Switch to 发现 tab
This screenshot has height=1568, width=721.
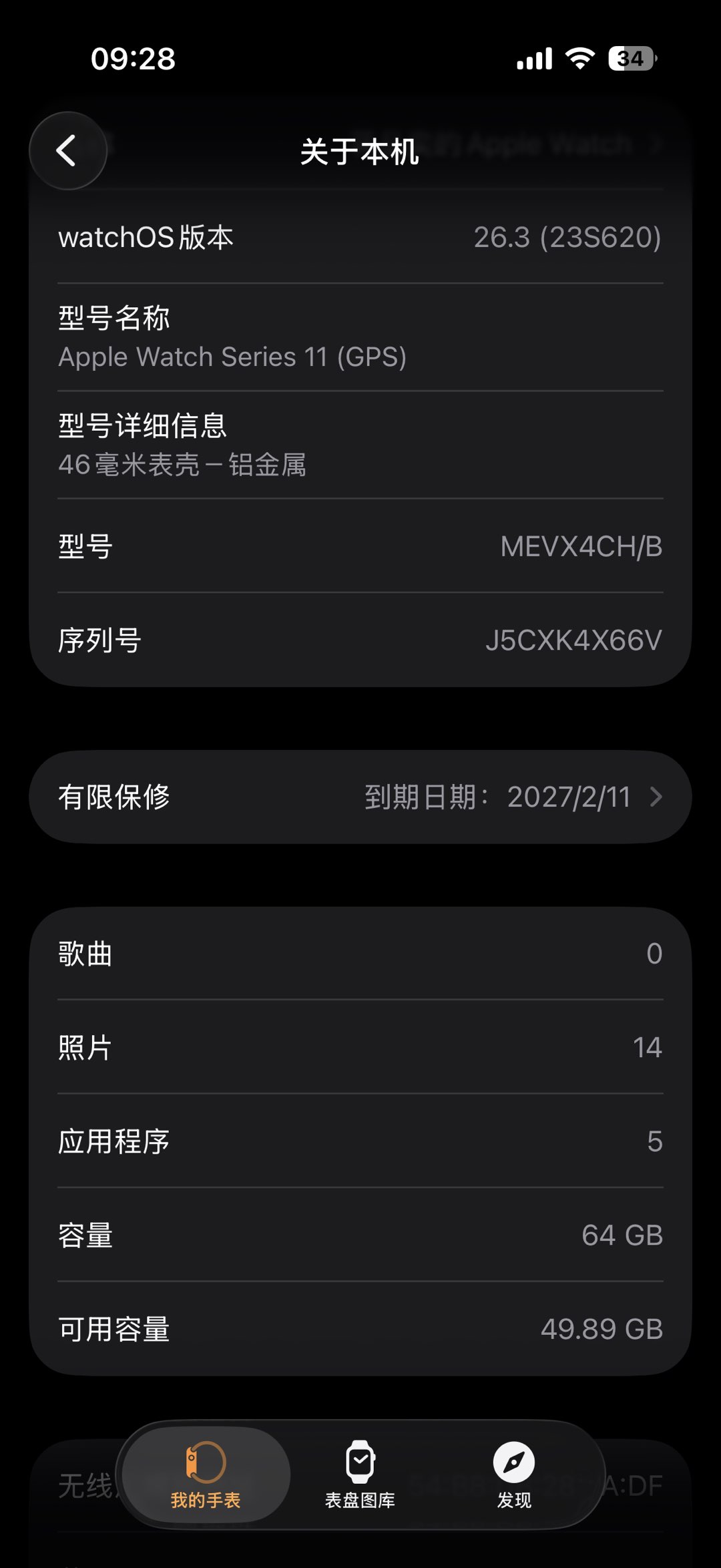tap(513, 1475)
